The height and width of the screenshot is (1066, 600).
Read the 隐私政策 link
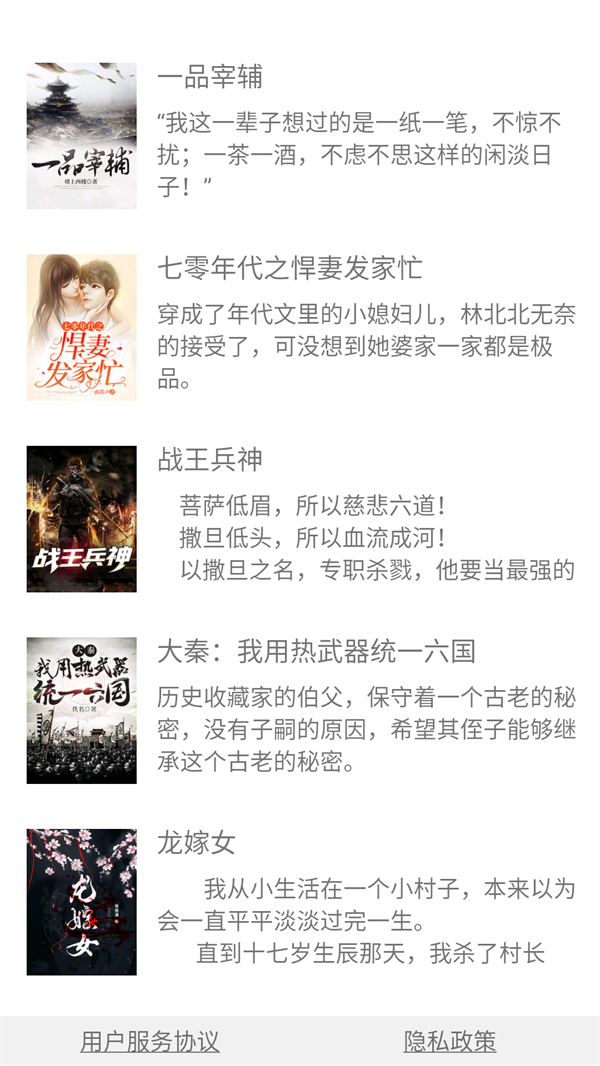coord(450,1042)
